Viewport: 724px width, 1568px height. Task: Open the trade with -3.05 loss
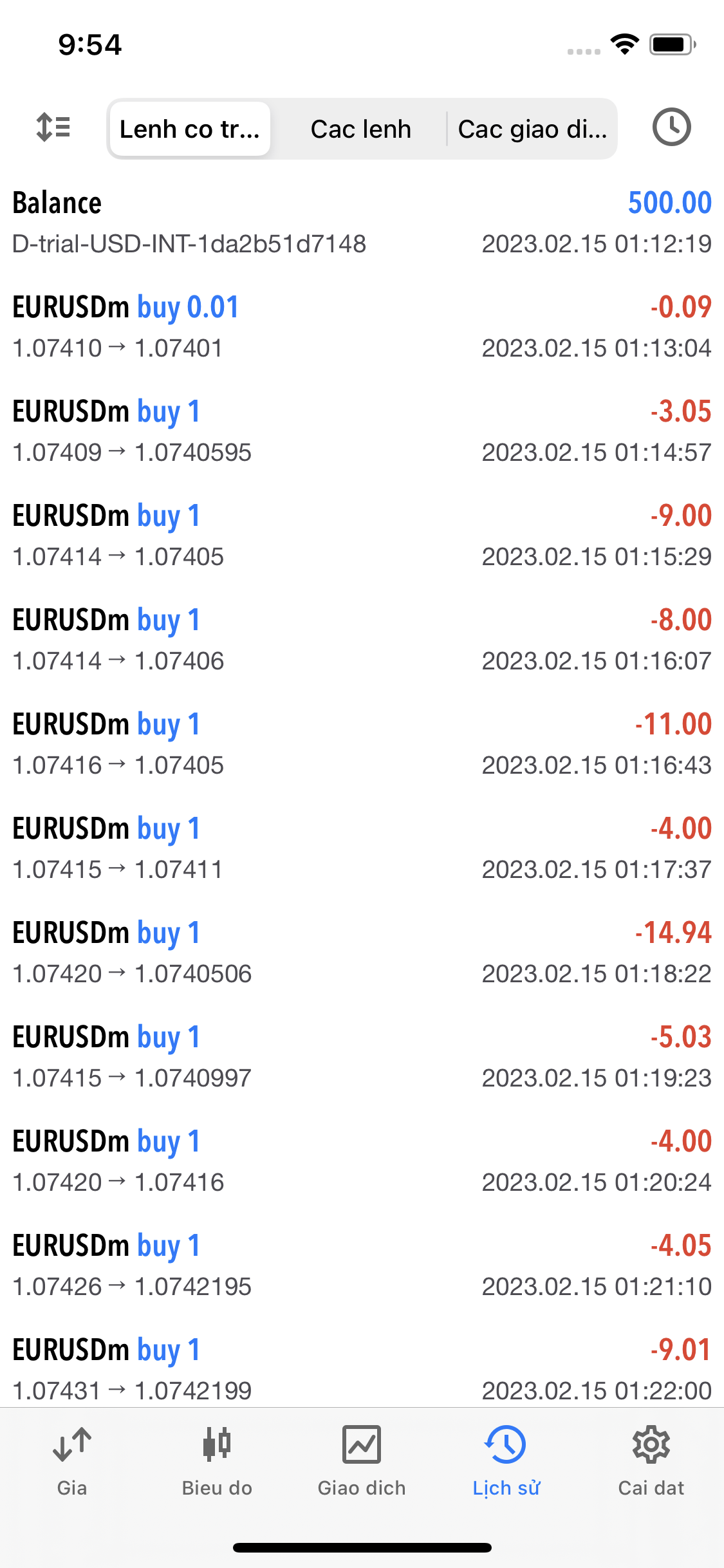click(362, 431)
